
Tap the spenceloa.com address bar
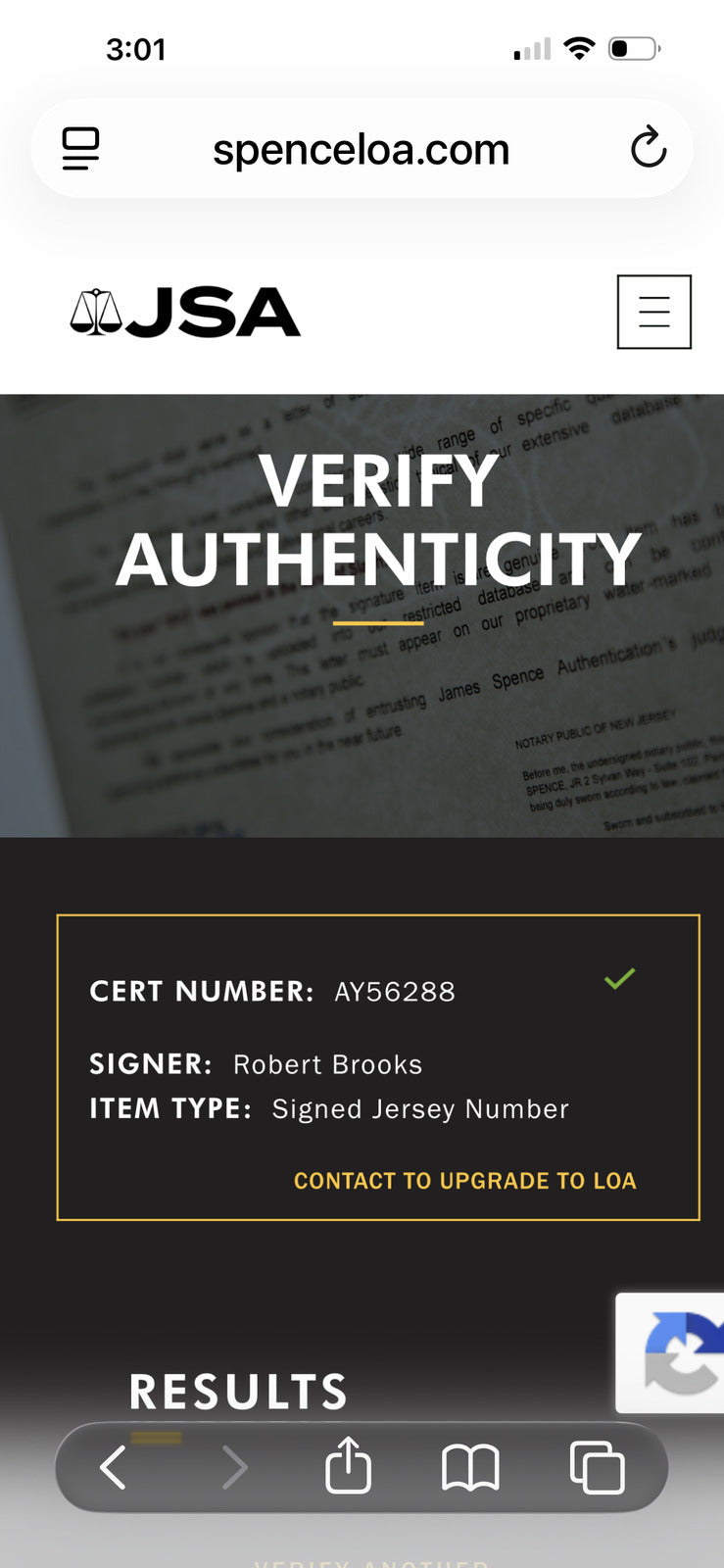tap(362, 150)
